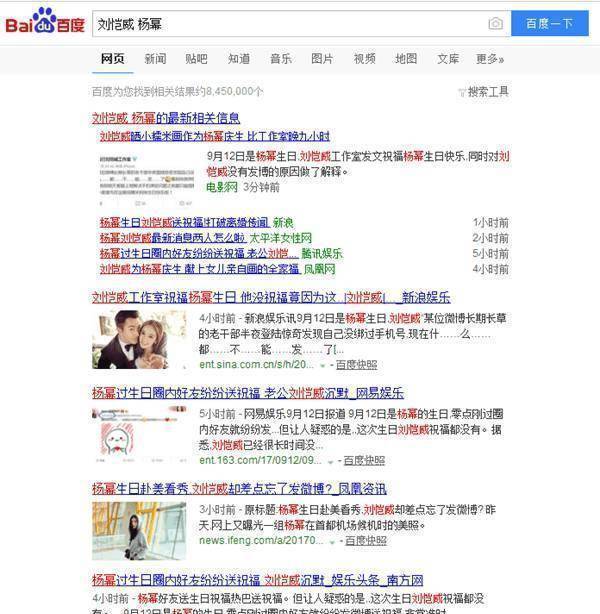Switch to the 图片 tab

[322, 59]
